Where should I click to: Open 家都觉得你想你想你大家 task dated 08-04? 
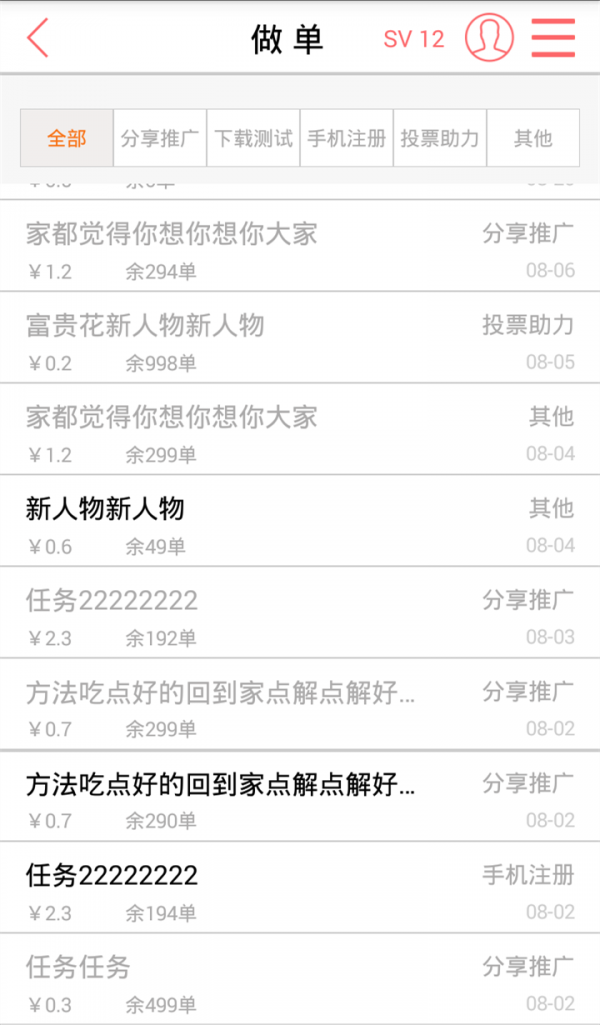click(x=300, y=430)
